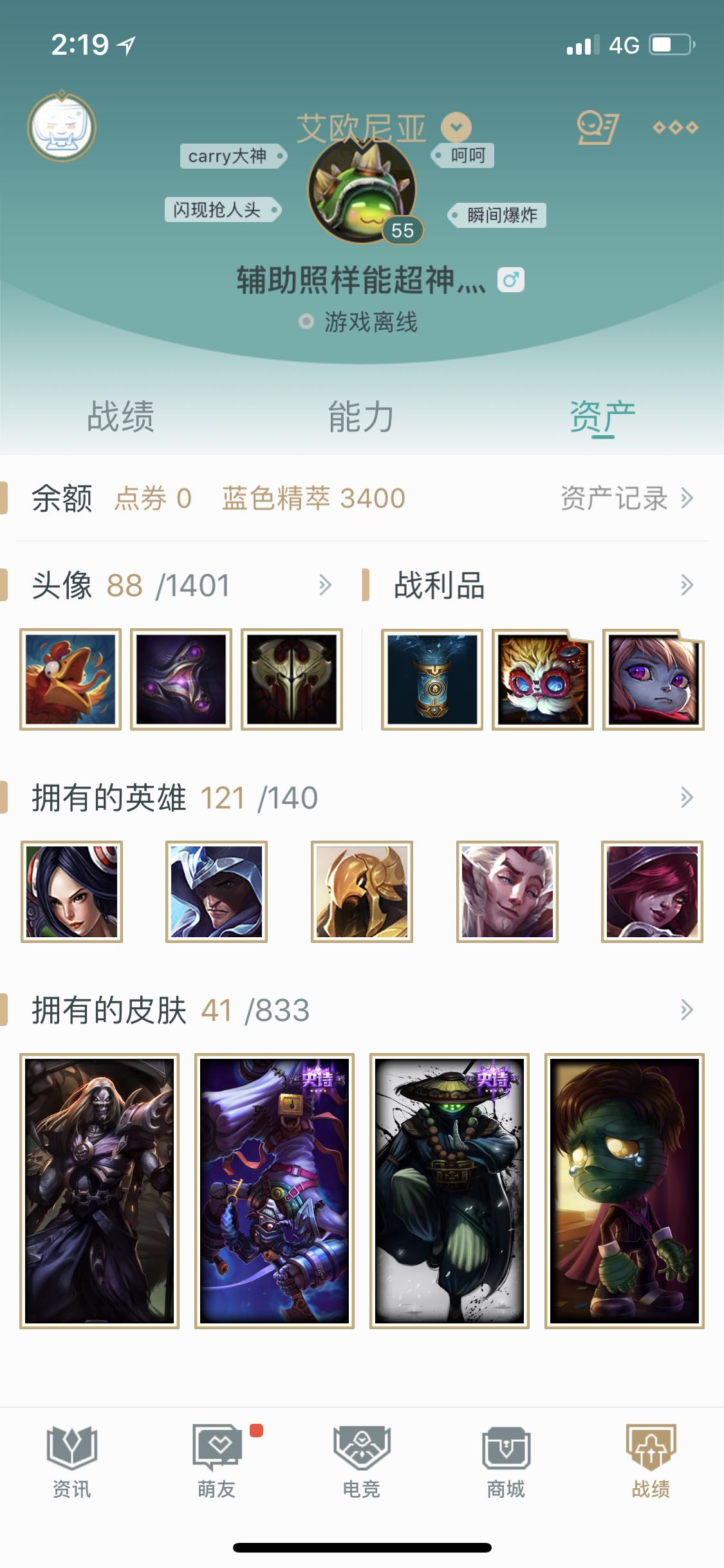Expand the 艾欧尼亚 server dropdown
The width and height of the screenshot is (724, 1568).
point(456,127)
